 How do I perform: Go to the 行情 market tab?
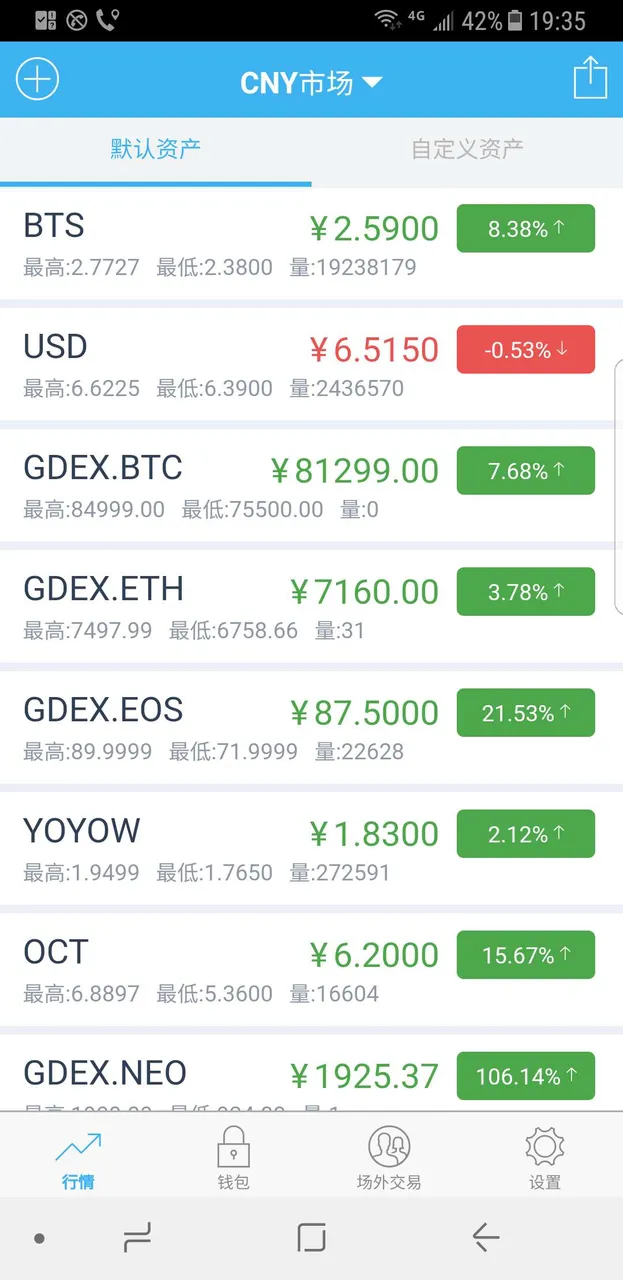click(x=78, y=1158)
